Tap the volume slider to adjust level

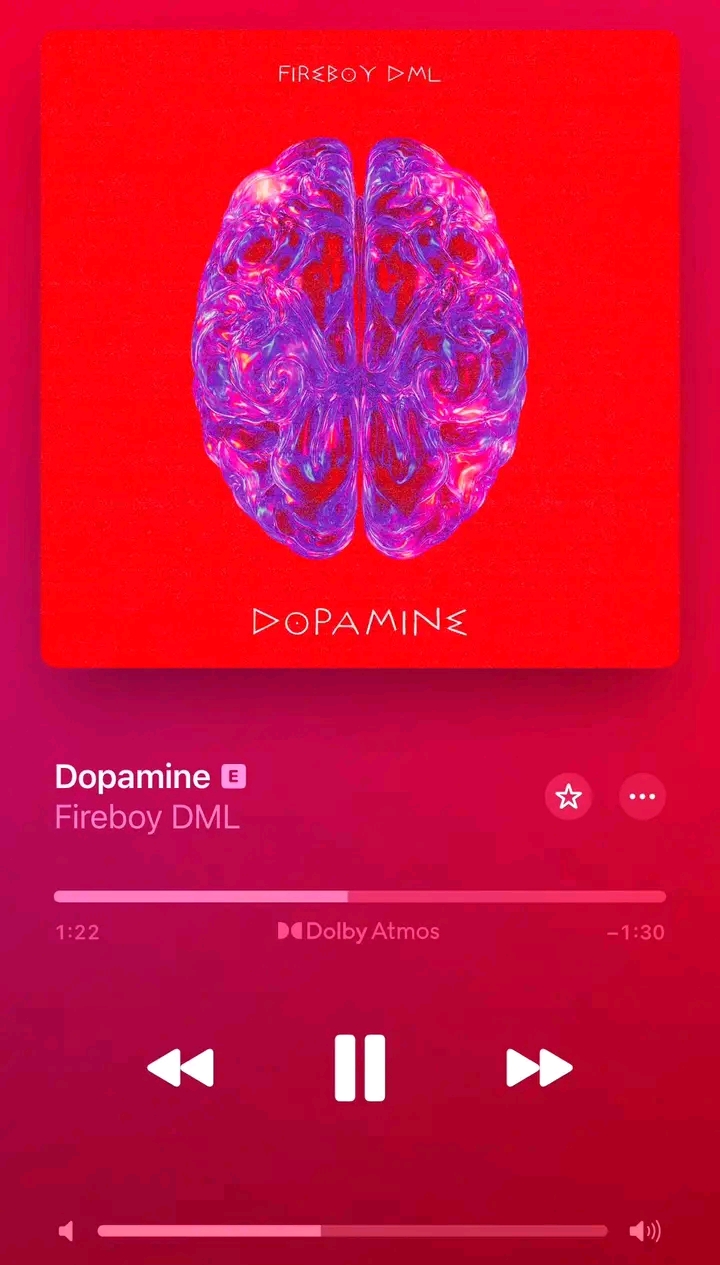(x=352, y=1231)
